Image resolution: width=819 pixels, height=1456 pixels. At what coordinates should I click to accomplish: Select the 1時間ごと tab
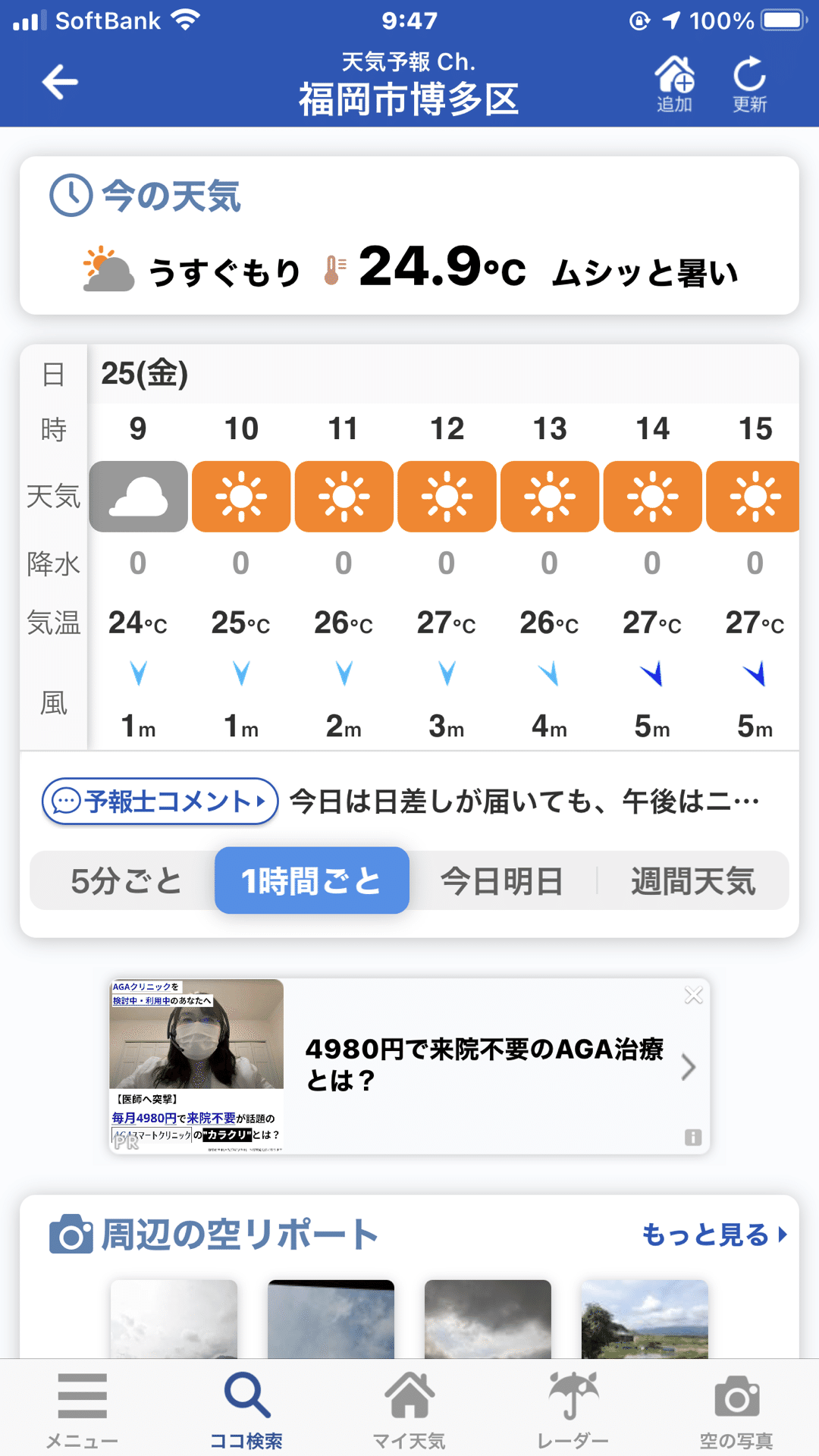point(312,880)
